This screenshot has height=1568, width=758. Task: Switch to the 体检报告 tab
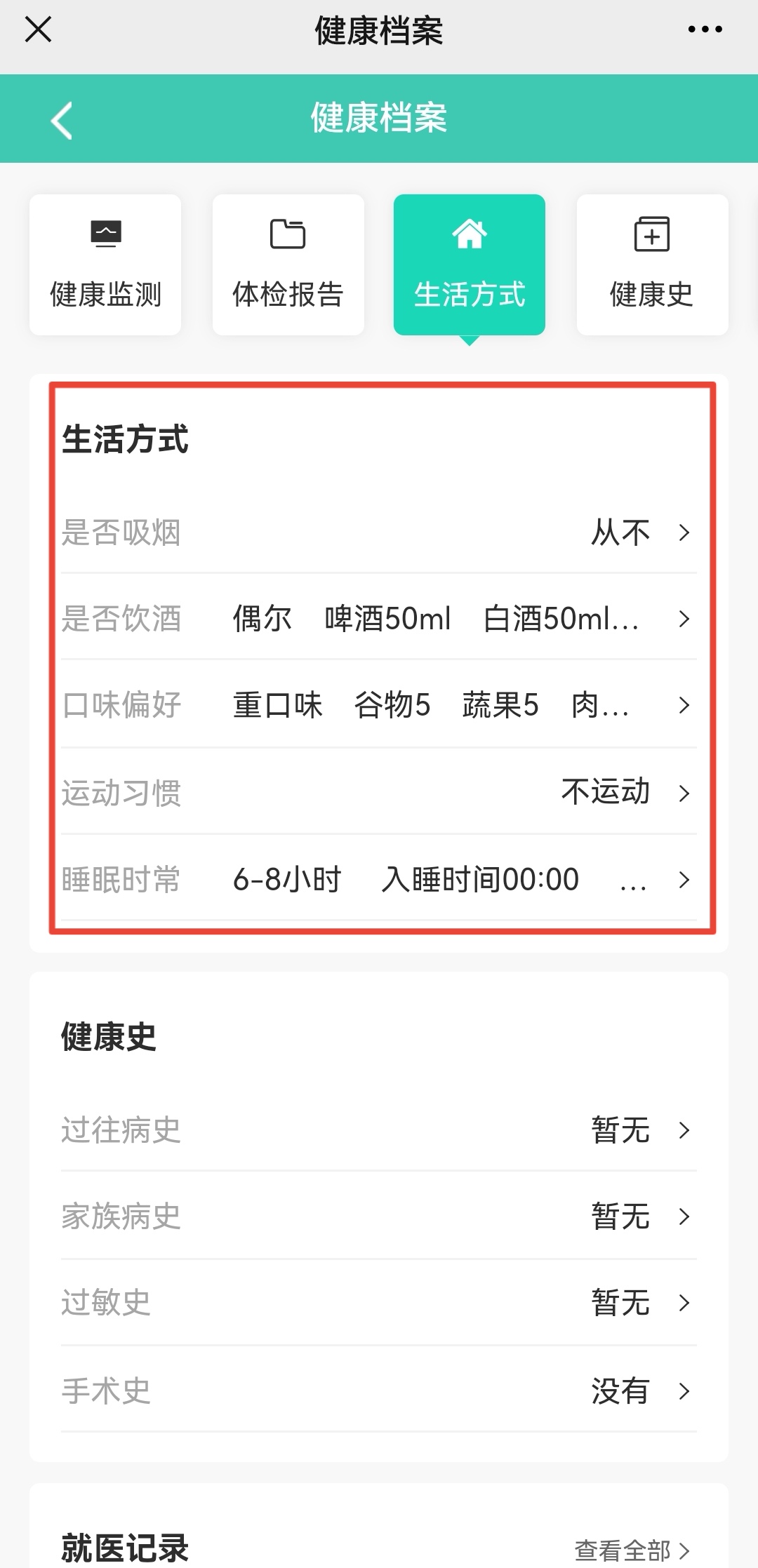(x=288, y=264)
